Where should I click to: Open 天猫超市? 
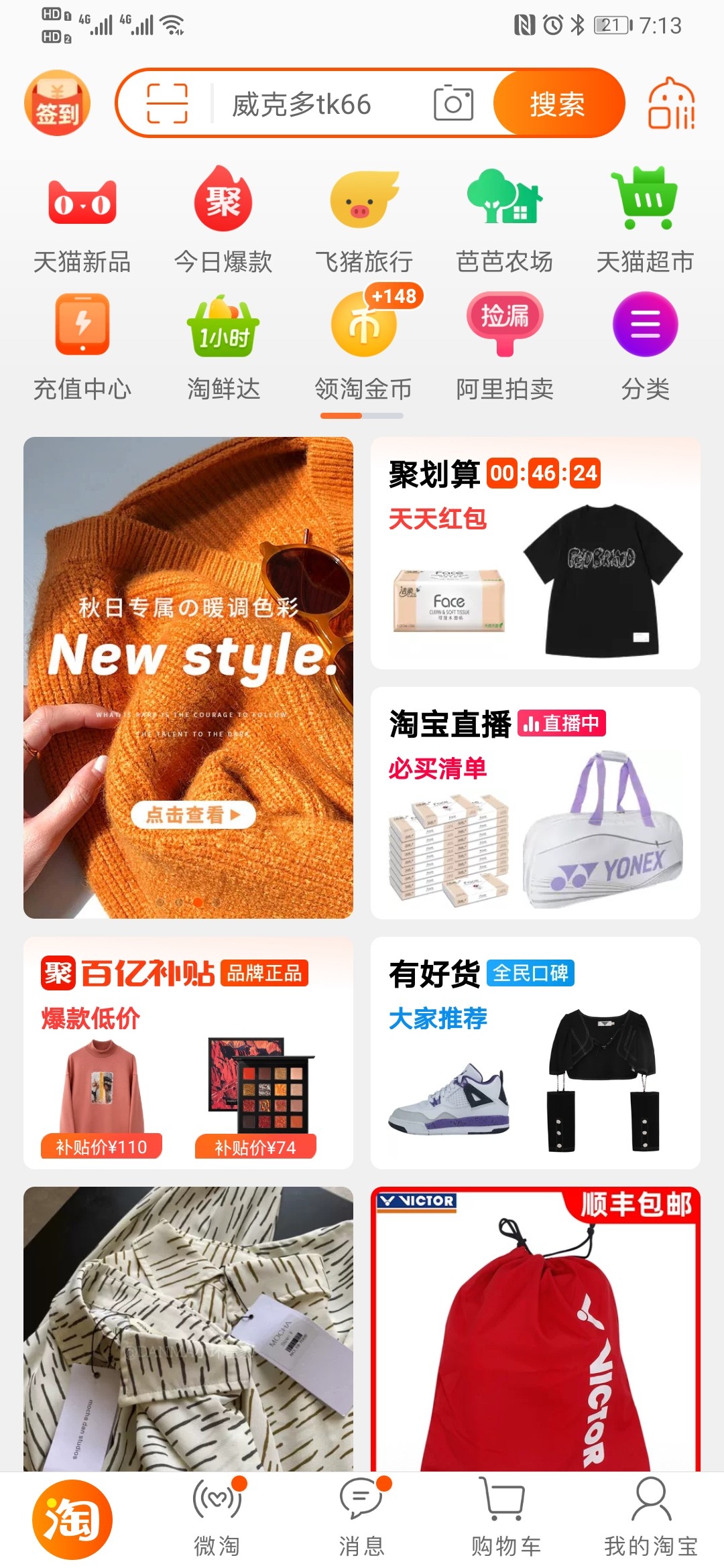[x=645, y=220]
